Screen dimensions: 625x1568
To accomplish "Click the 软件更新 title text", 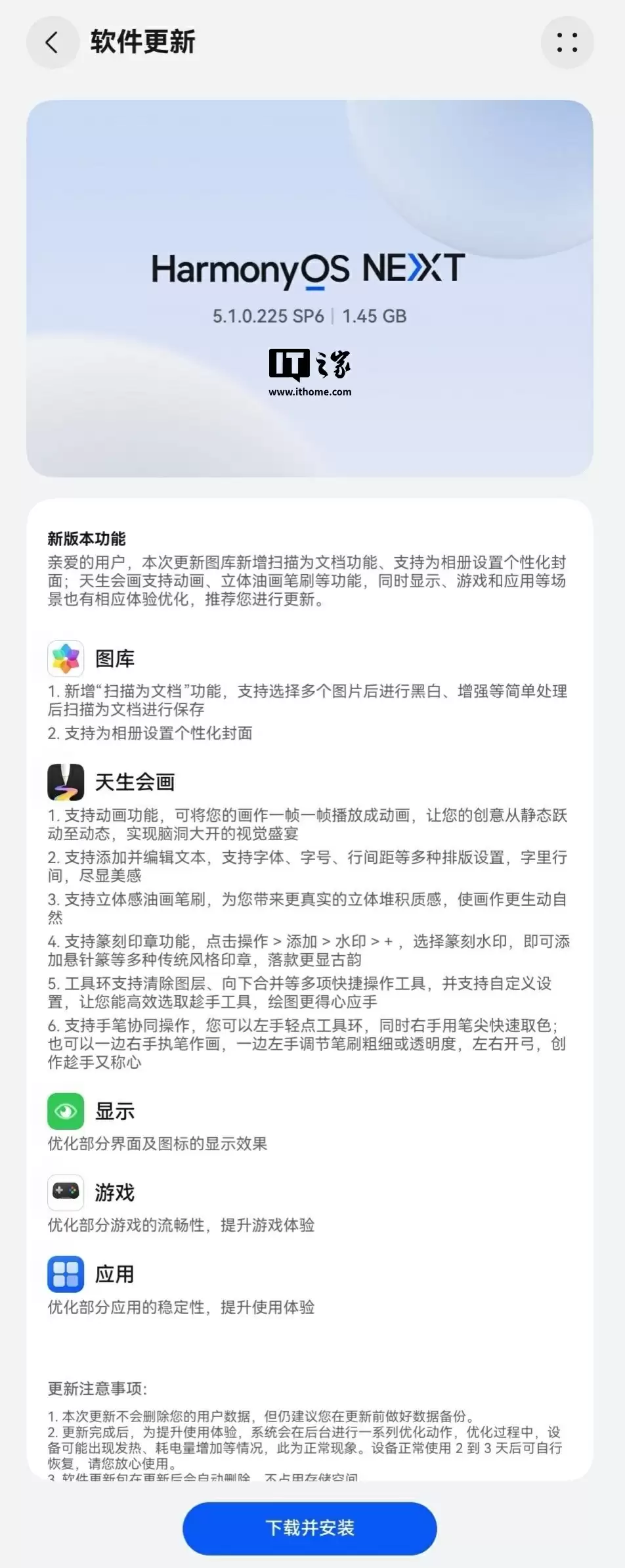I will 141,41.
